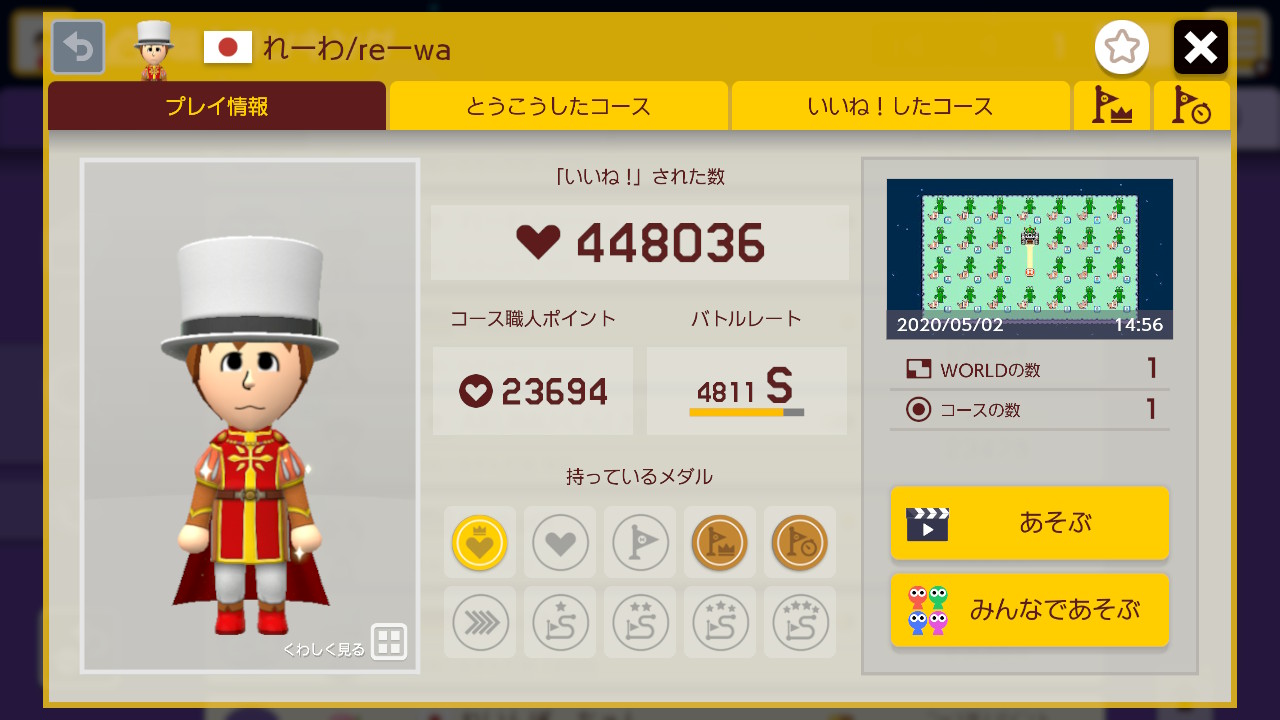Open the とうこうしたコース tab
The width and height of the screenshot is (1280, 720).
click(x=558, y=106)
